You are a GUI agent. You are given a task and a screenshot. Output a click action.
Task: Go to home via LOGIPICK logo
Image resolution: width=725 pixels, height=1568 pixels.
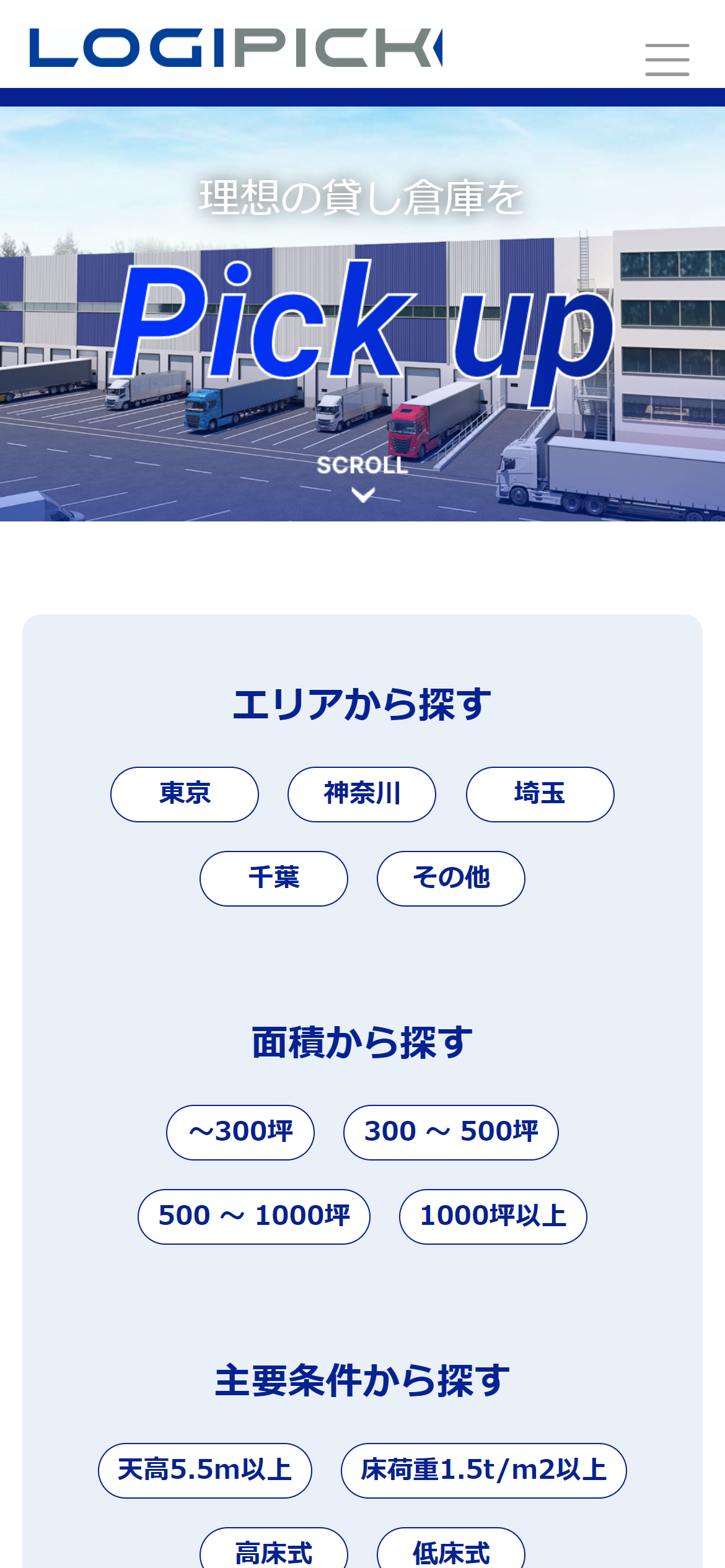[x=235, y=47]
